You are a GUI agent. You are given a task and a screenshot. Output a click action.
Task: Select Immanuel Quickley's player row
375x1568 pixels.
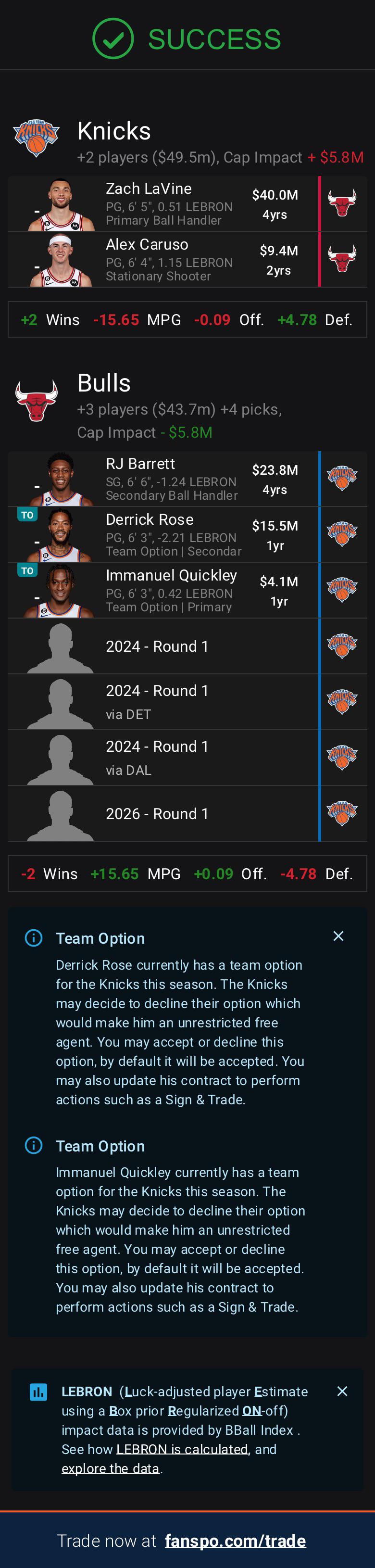[x=164, y=591]
